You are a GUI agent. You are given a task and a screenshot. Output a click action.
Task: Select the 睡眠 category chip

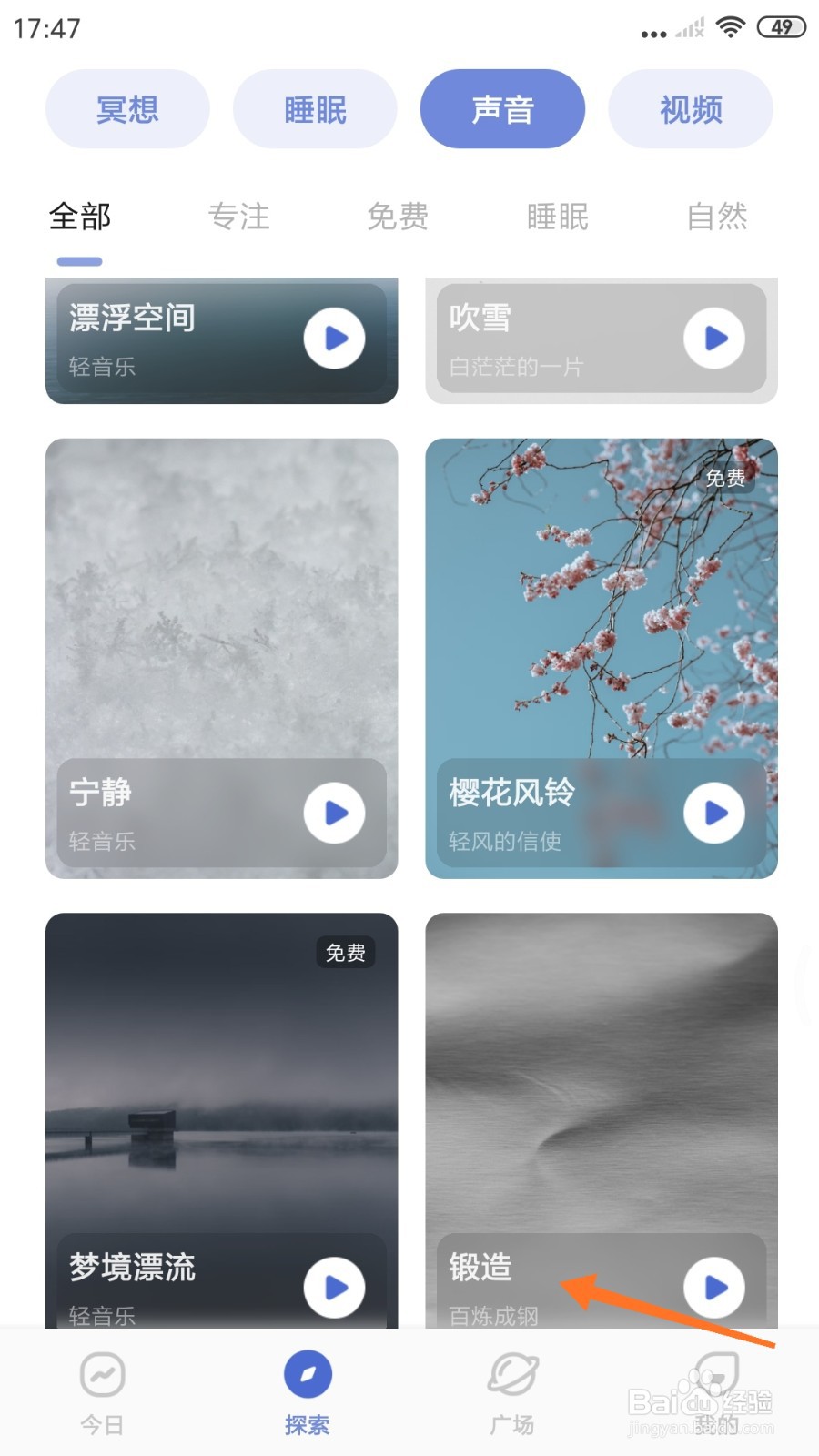click(x=315, y=109)
